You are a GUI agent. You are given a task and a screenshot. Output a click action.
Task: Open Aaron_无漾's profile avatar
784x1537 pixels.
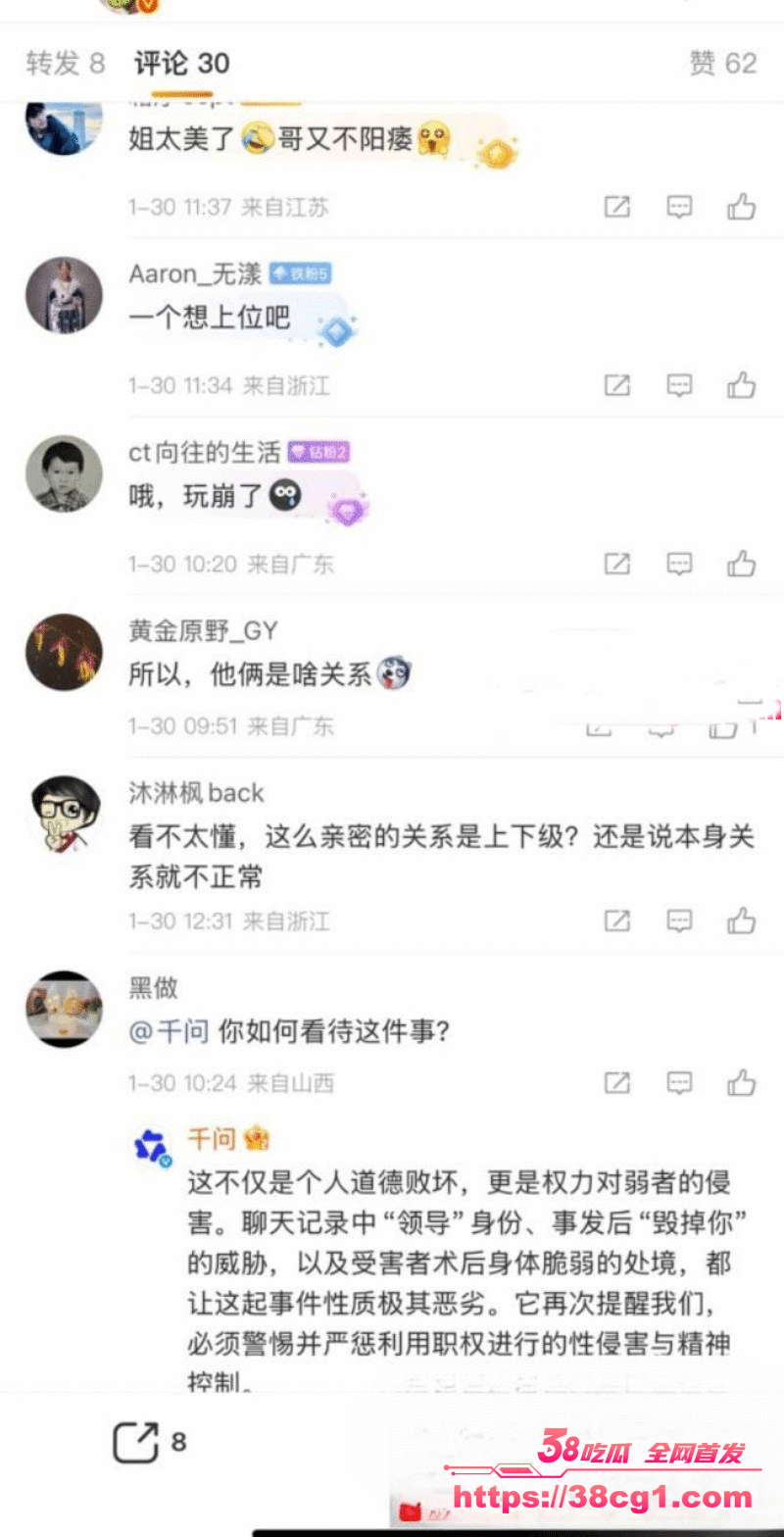pyautogui.click(x=64, y=295)
